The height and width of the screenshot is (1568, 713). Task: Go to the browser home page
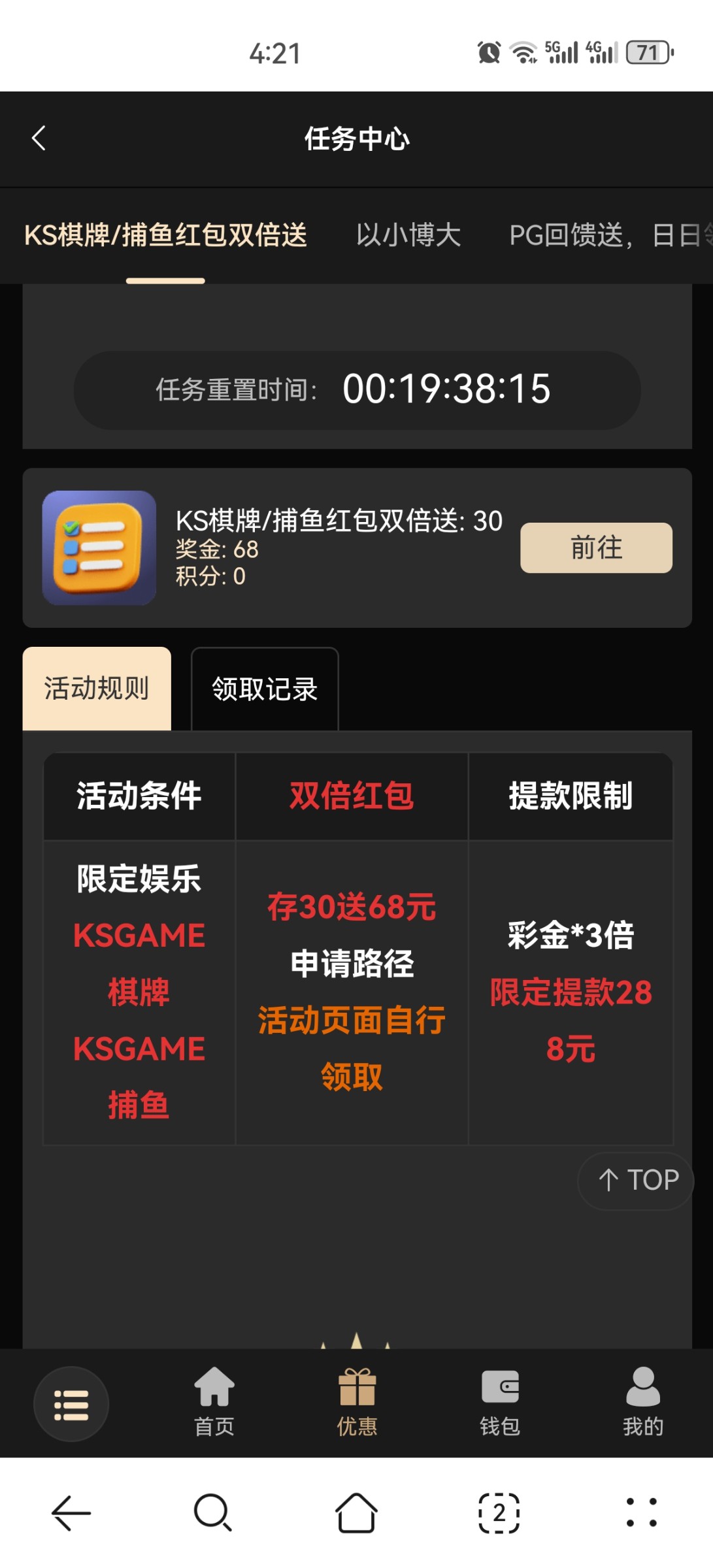(356, 1512)
